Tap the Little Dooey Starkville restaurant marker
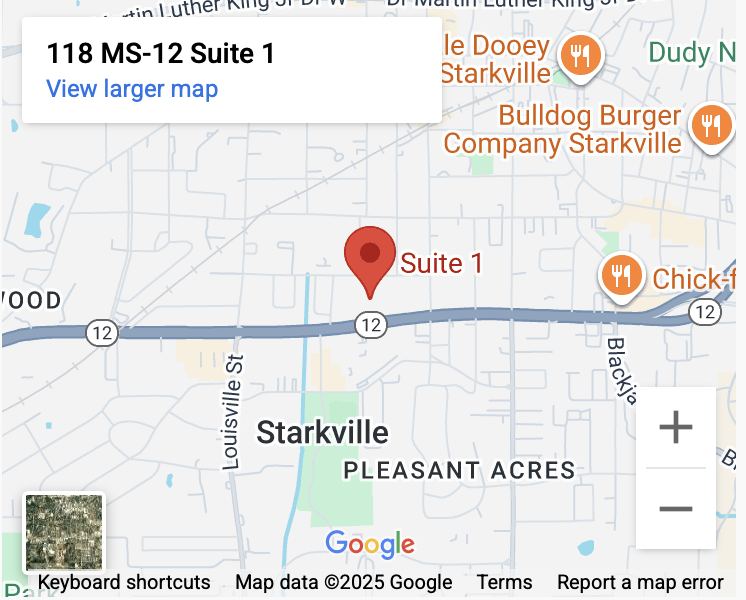This screenshot has height=600, width=746. pos(580,55)
